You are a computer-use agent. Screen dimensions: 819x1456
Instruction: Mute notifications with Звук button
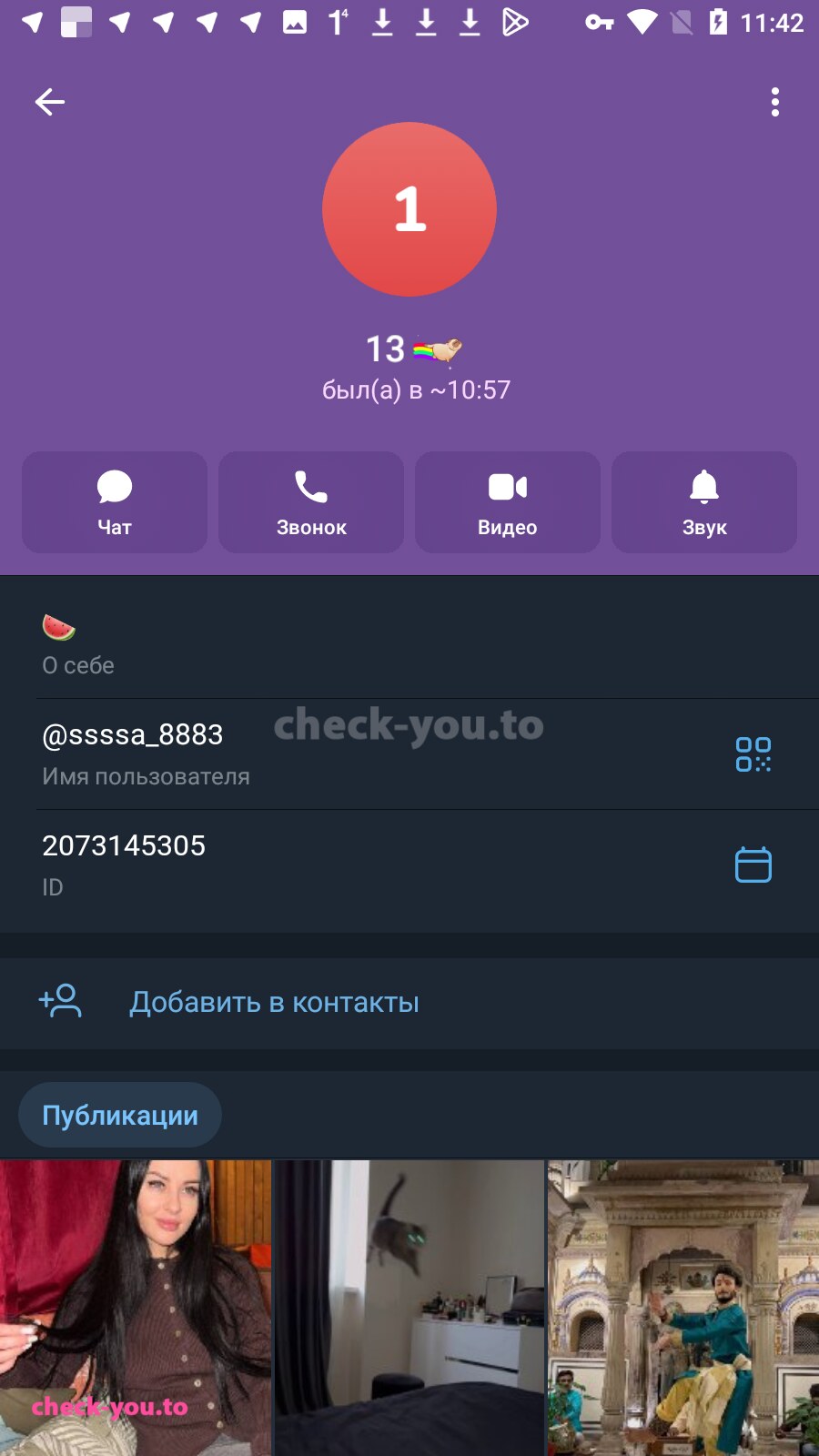click(x=704, y=502)
